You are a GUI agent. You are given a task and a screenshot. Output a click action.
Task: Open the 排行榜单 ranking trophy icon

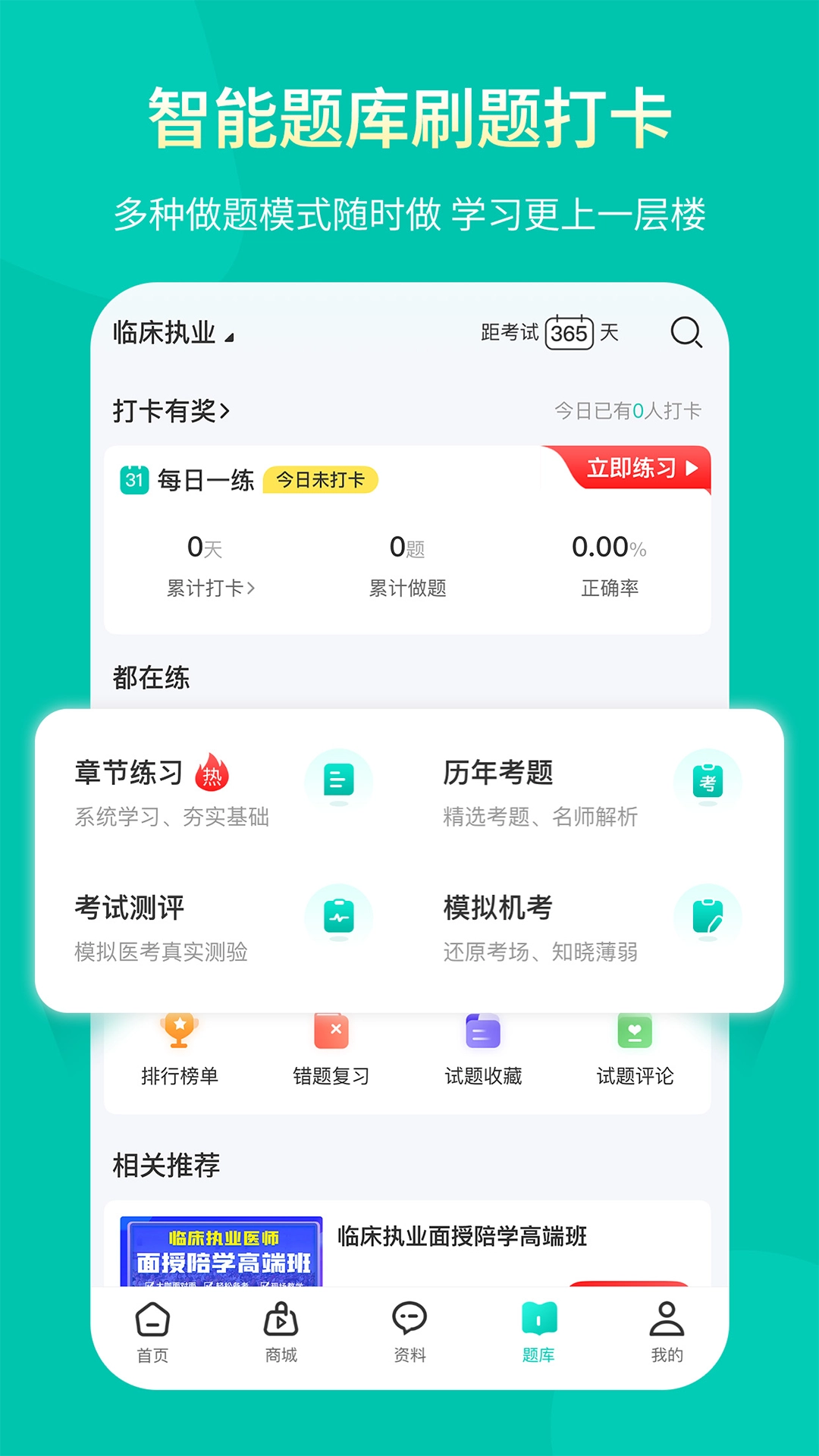tap(180, 1031)
